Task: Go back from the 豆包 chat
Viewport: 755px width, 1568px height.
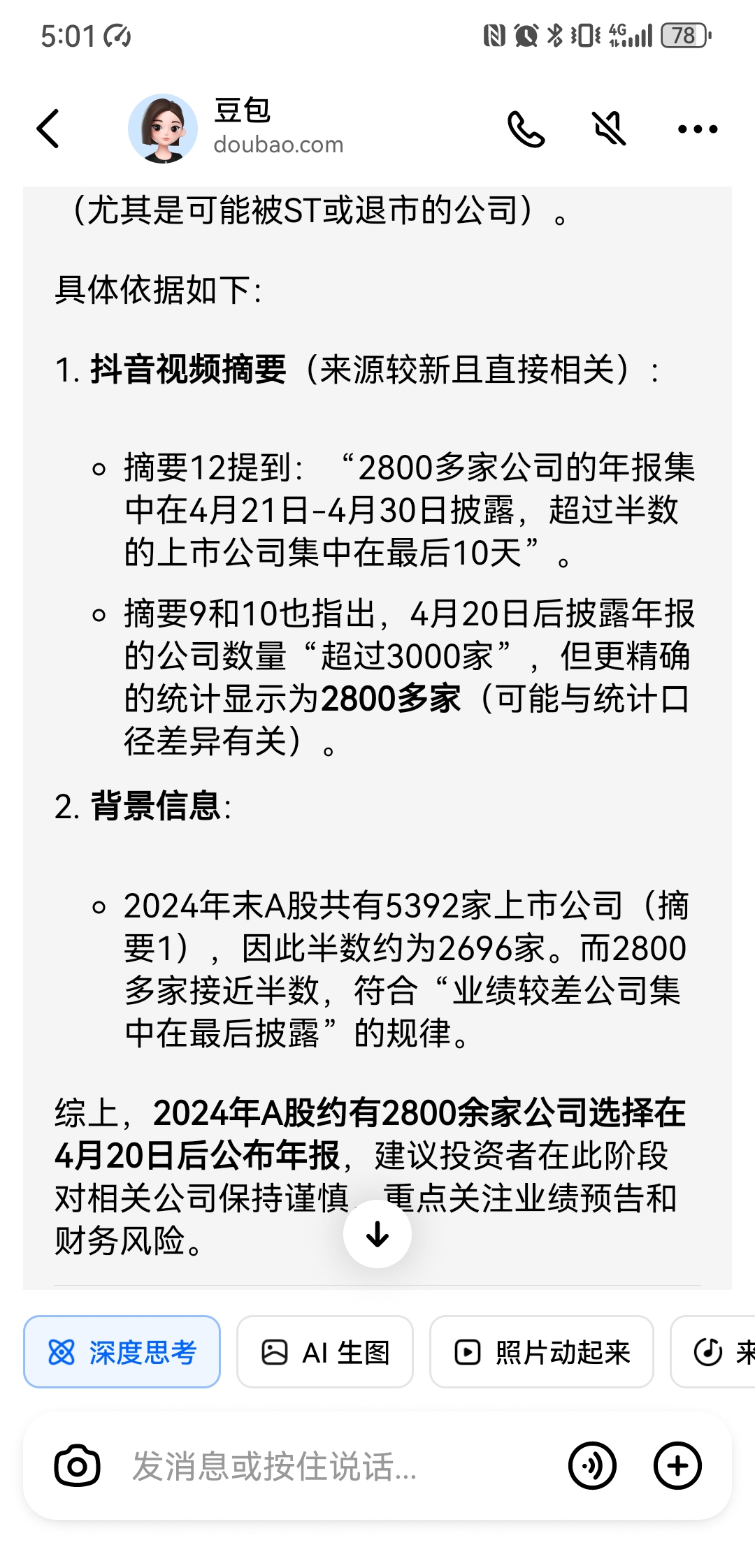Action: coord(48,129)
